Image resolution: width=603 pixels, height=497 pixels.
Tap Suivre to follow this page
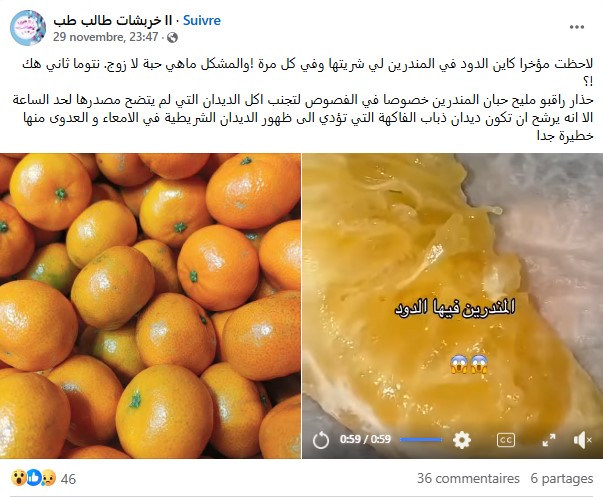(203, 20)
